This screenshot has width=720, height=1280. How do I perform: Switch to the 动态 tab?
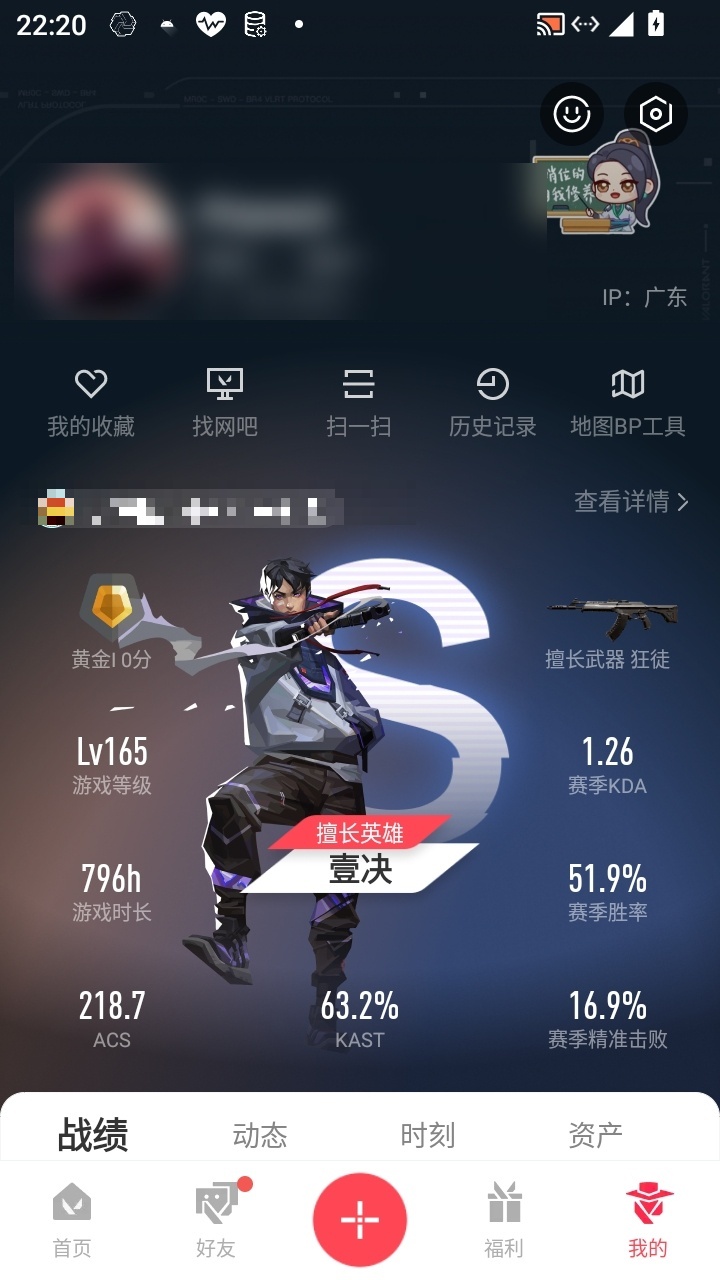[260, 1135]
